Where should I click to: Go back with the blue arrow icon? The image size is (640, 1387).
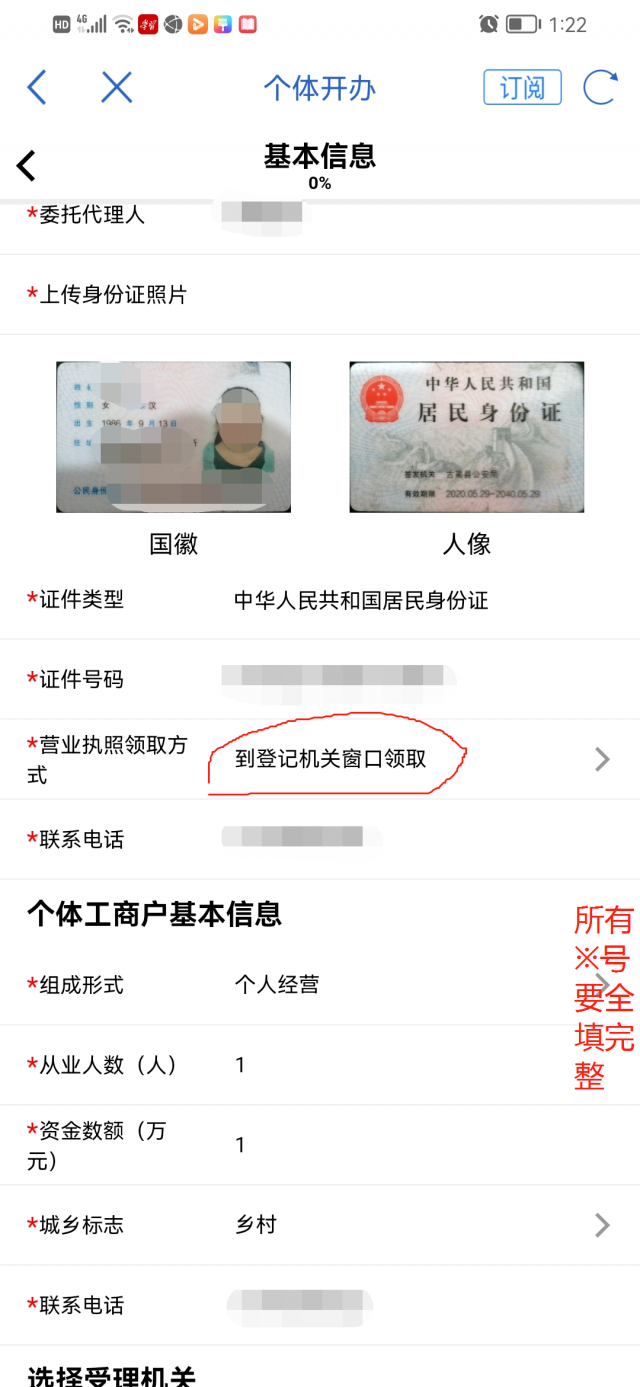(x=37, y=88)
